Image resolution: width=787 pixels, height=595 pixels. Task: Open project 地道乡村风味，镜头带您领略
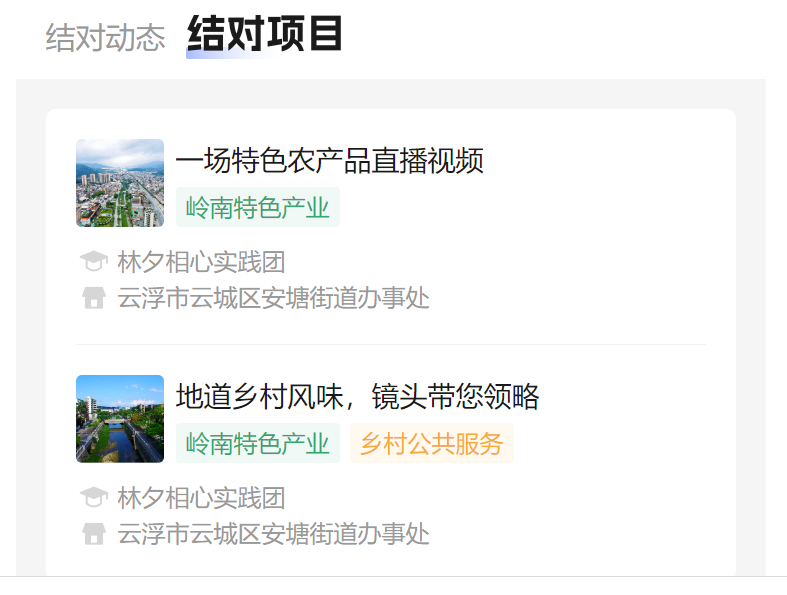click(x=357, y=397)
